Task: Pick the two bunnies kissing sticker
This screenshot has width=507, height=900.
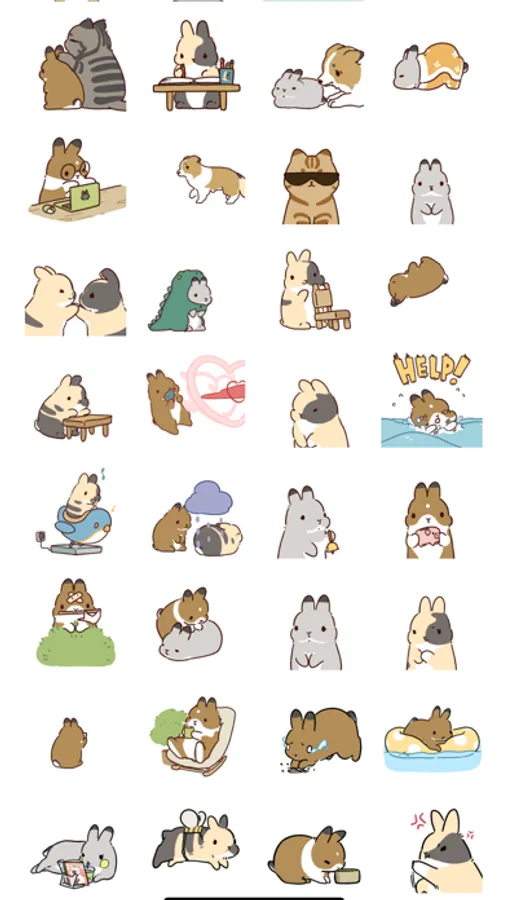Action: click(x=76, y=301)
